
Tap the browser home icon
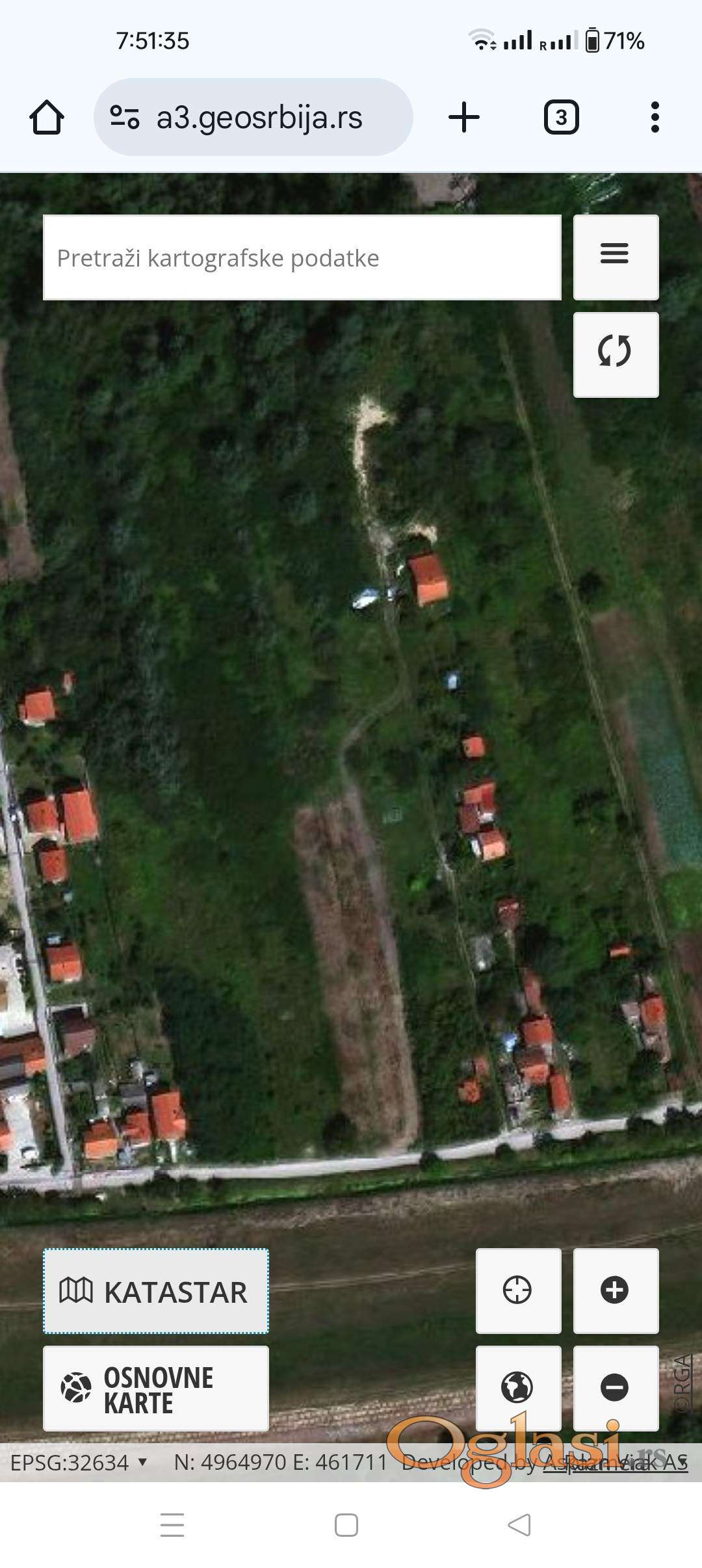click(47, 118)
